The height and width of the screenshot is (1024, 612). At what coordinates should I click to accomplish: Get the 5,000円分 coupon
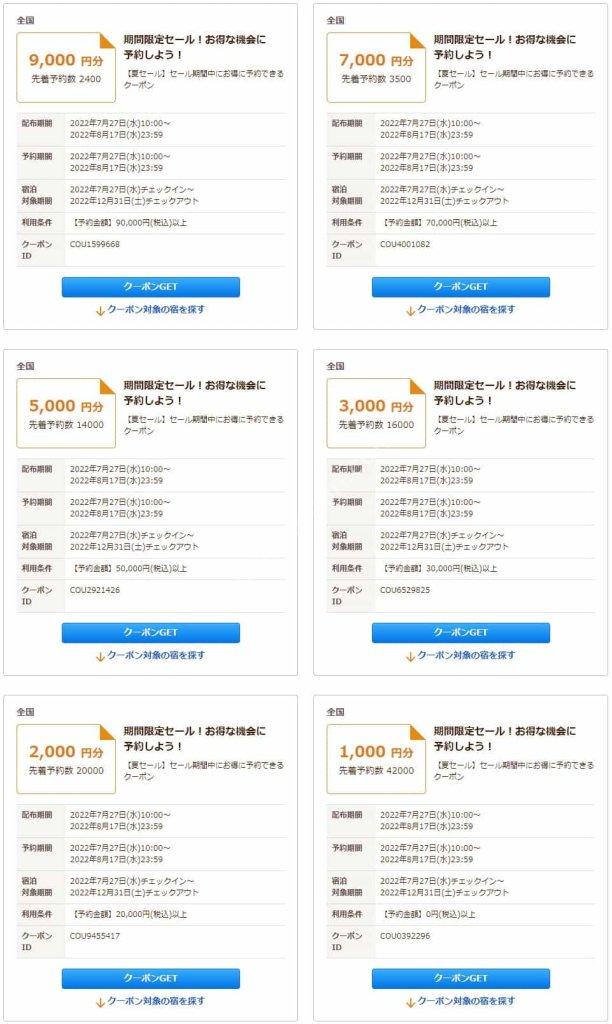click(151, 632)
